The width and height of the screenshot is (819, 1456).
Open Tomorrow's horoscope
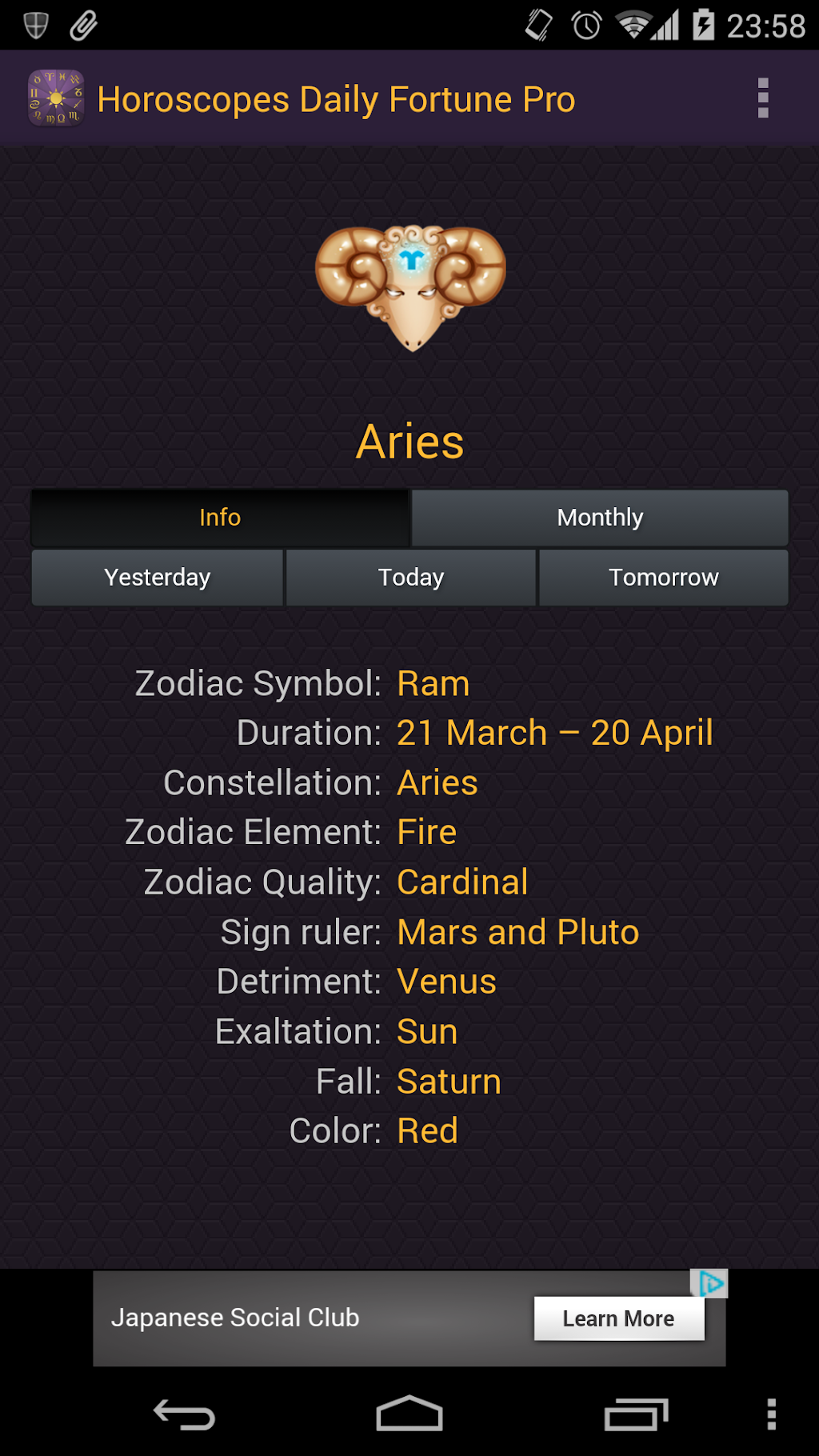663,578
